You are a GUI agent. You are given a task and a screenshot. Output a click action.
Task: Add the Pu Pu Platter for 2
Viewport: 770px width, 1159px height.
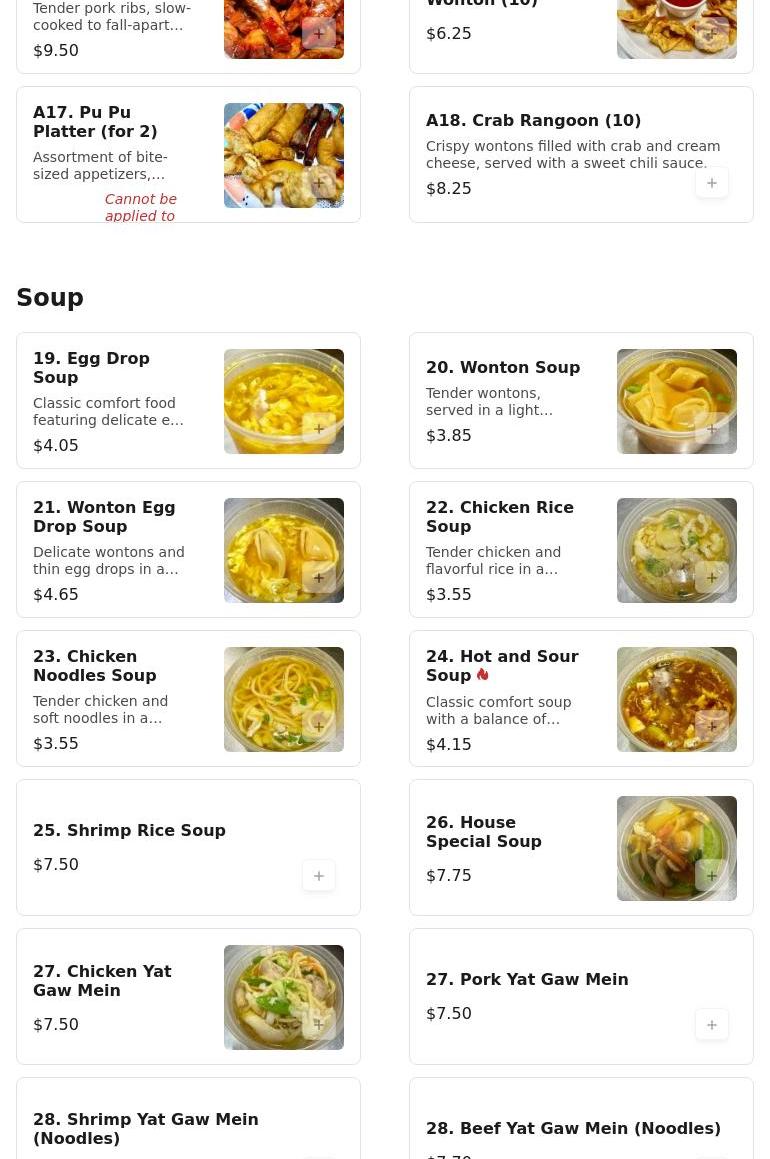[319, 184]
